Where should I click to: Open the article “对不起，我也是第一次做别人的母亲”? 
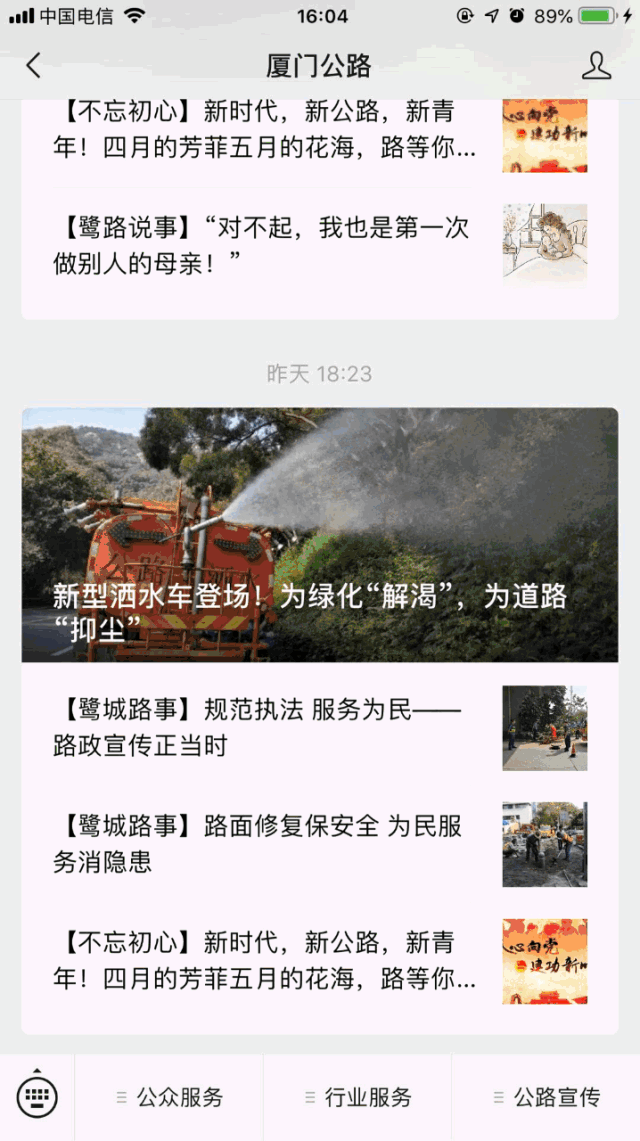tap(320, 246)
